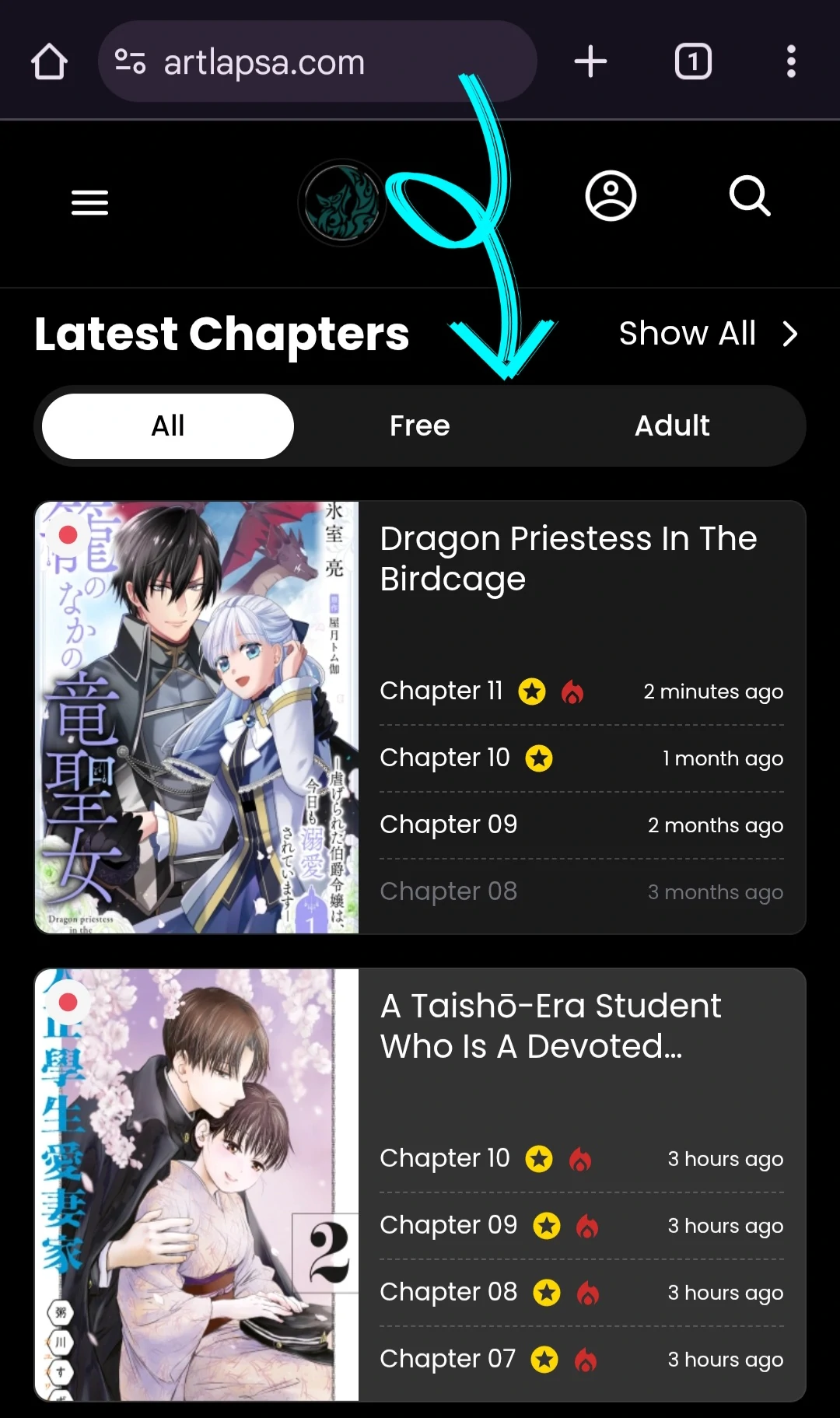The image size is (840, 1418).
Task: Open the site hamburger menu
Action: click(x=89, y=202)
